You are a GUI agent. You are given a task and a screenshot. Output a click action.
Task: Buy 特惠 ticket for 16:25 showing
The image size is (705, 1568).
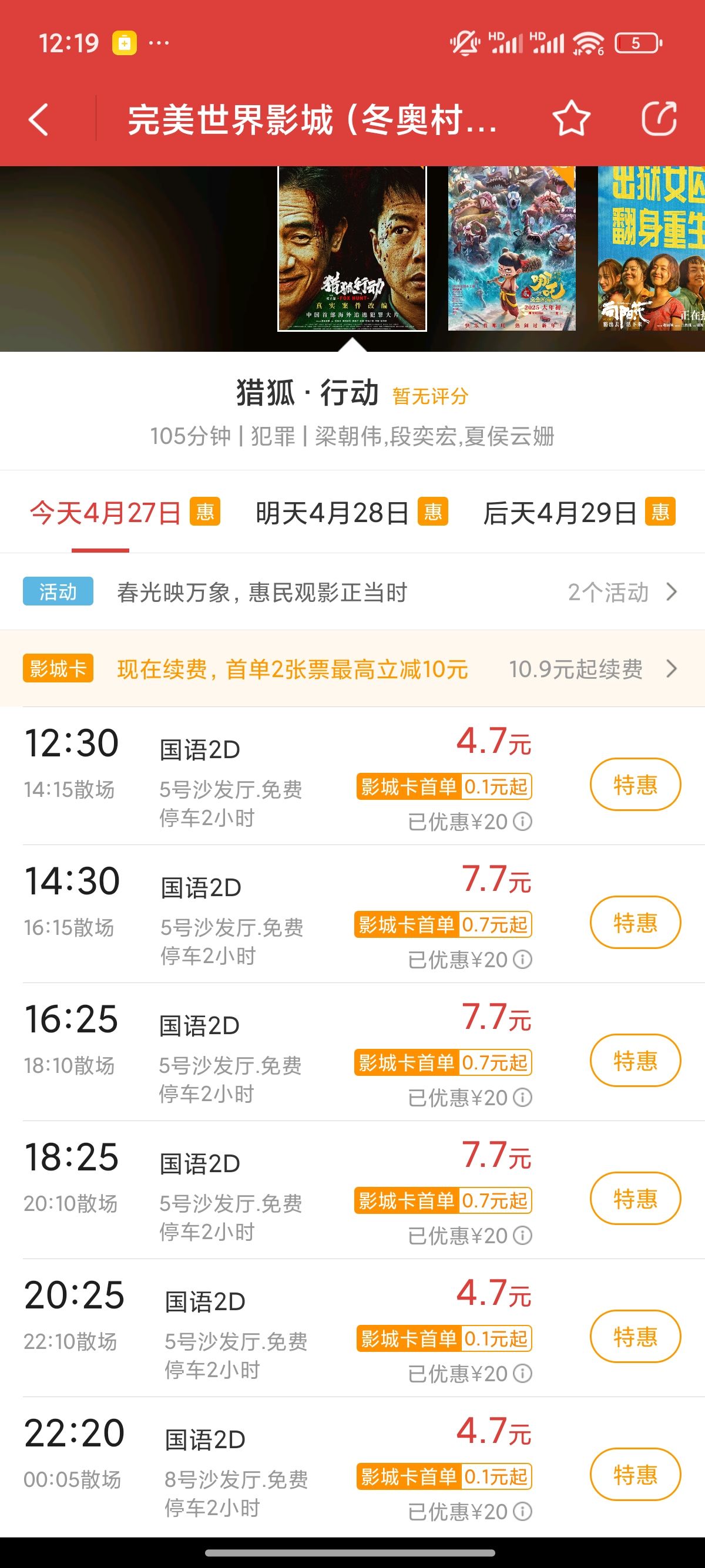[x=635, y=1061]
